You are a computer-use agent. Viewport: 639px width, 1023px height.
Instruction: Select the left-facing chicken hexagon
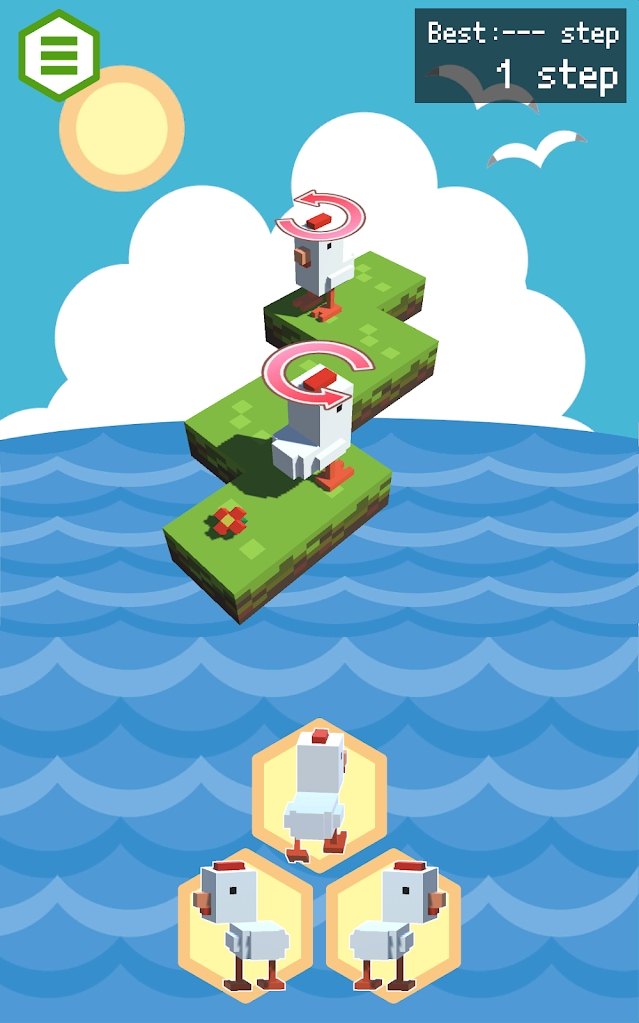click(x=245, y=925)
